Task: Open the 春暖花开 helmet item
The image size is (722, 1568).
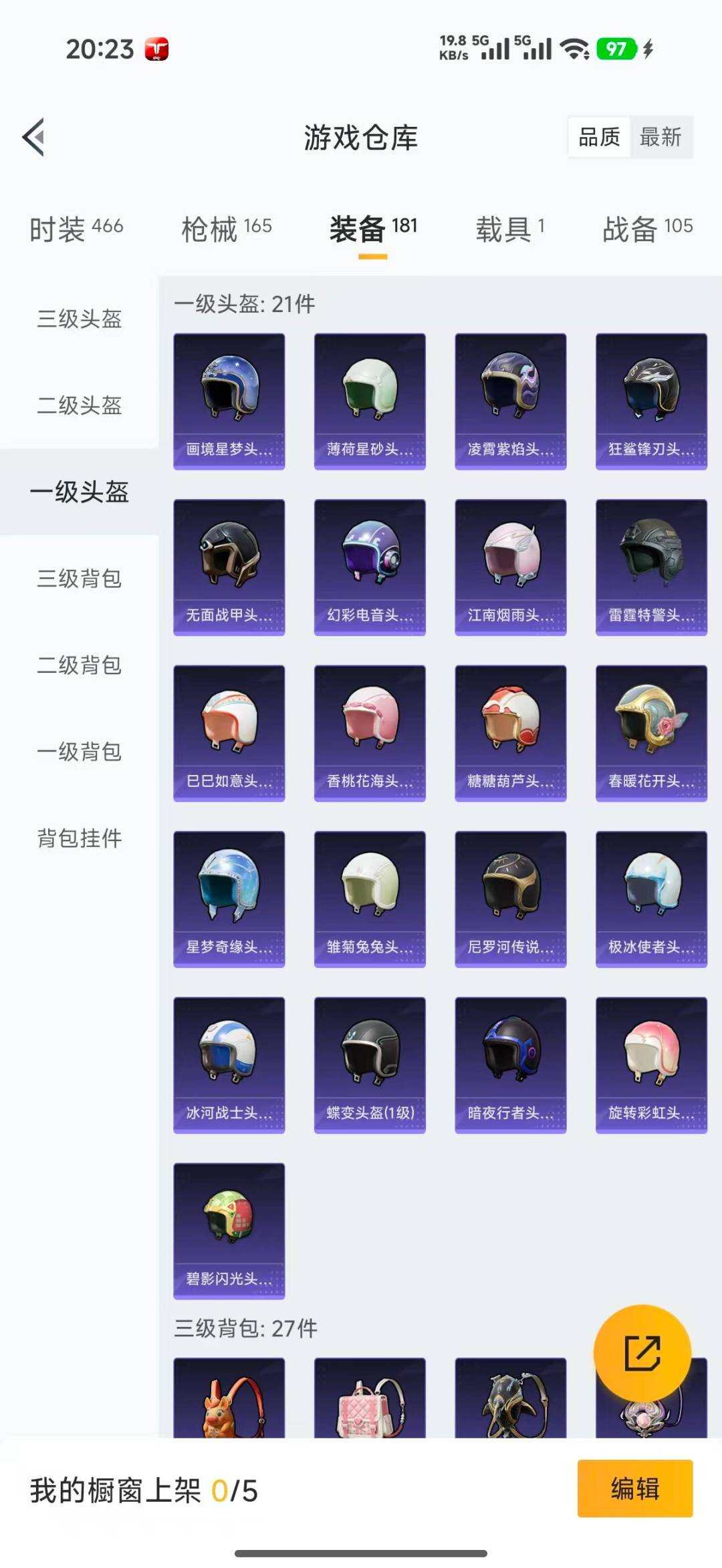Action: click(x=651, y=732)
